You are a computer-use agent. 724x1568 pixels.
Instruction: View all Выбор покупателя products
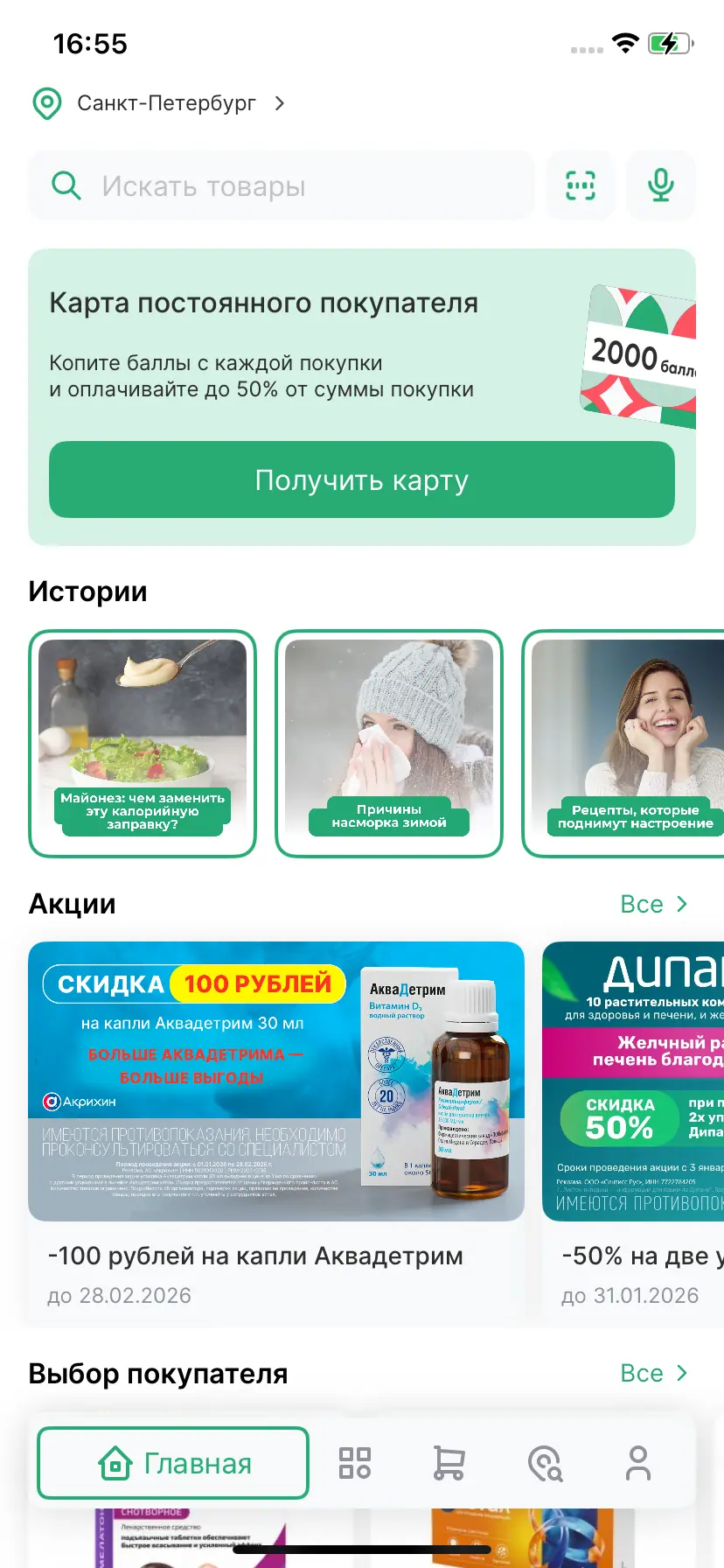[653, 1373]
